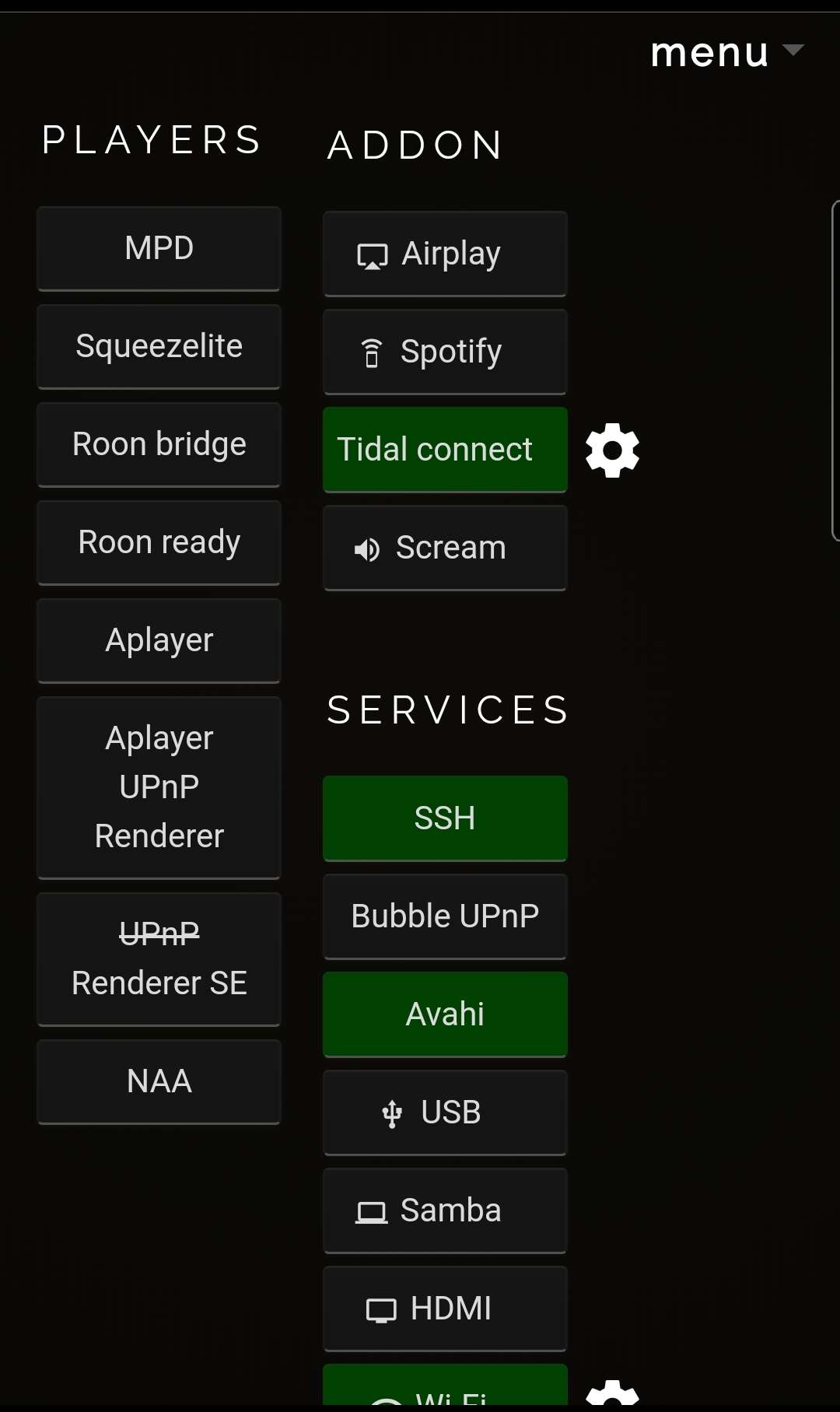
Task: Tap the UPnP Renderer SE button
Action: [159, 959]
